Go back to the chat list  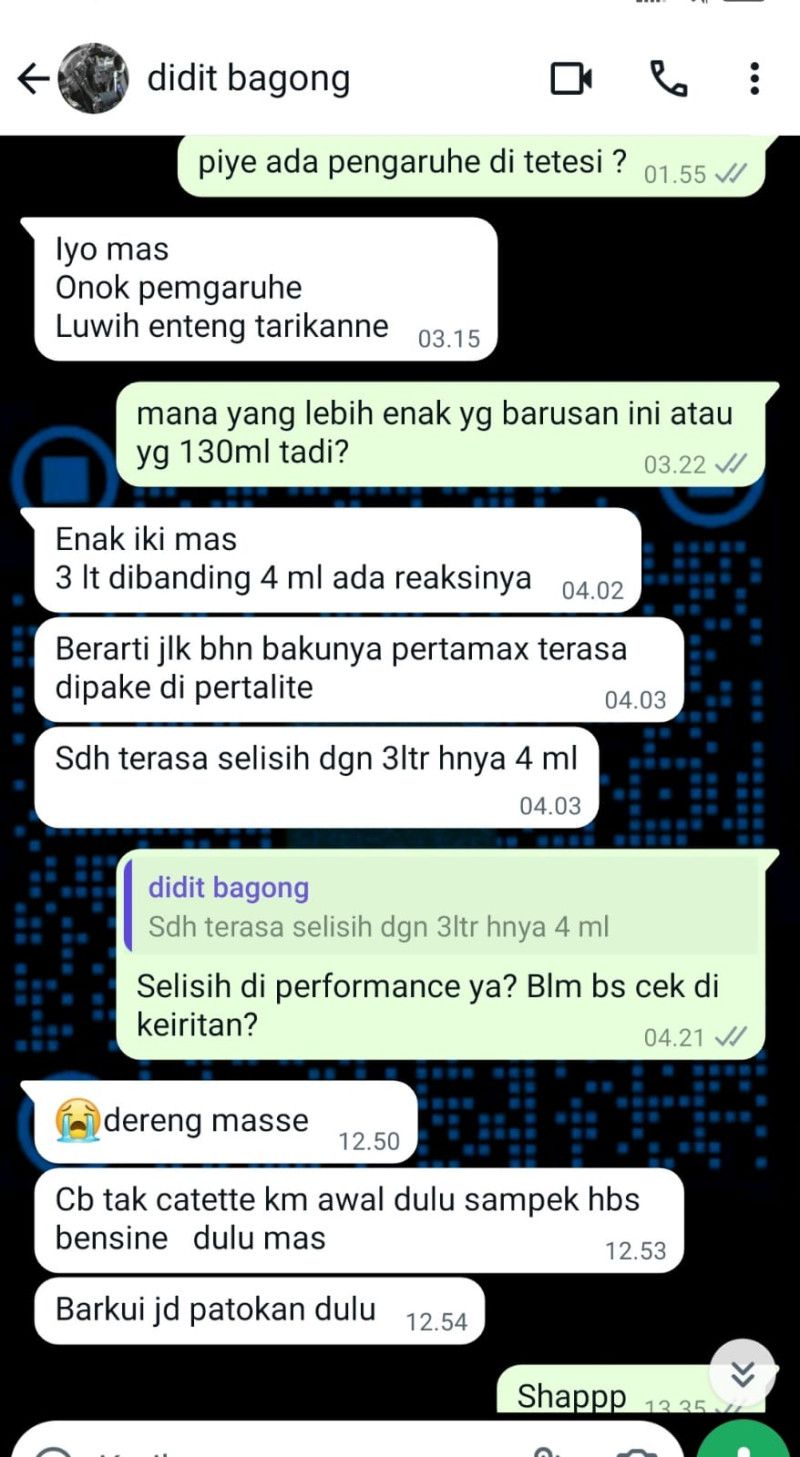coord(34,79)
